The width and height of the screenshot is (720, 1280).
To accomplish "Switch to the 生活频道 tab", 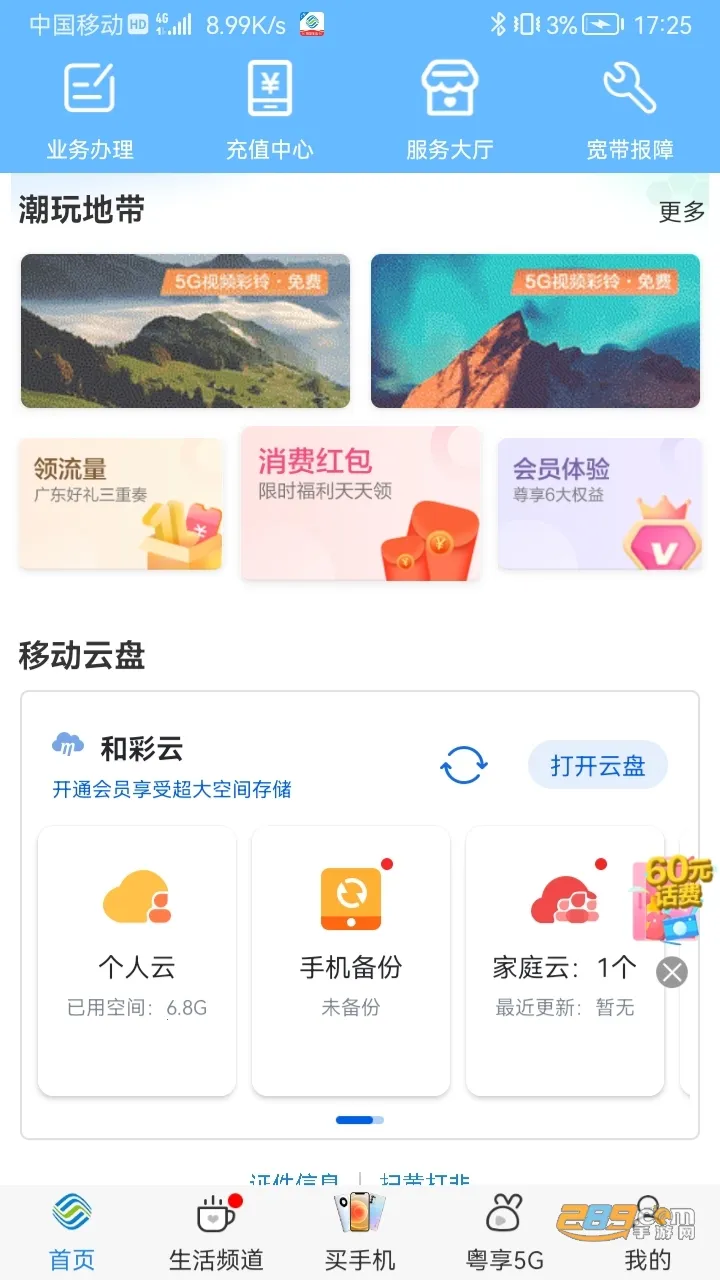I will (214, 1232).
